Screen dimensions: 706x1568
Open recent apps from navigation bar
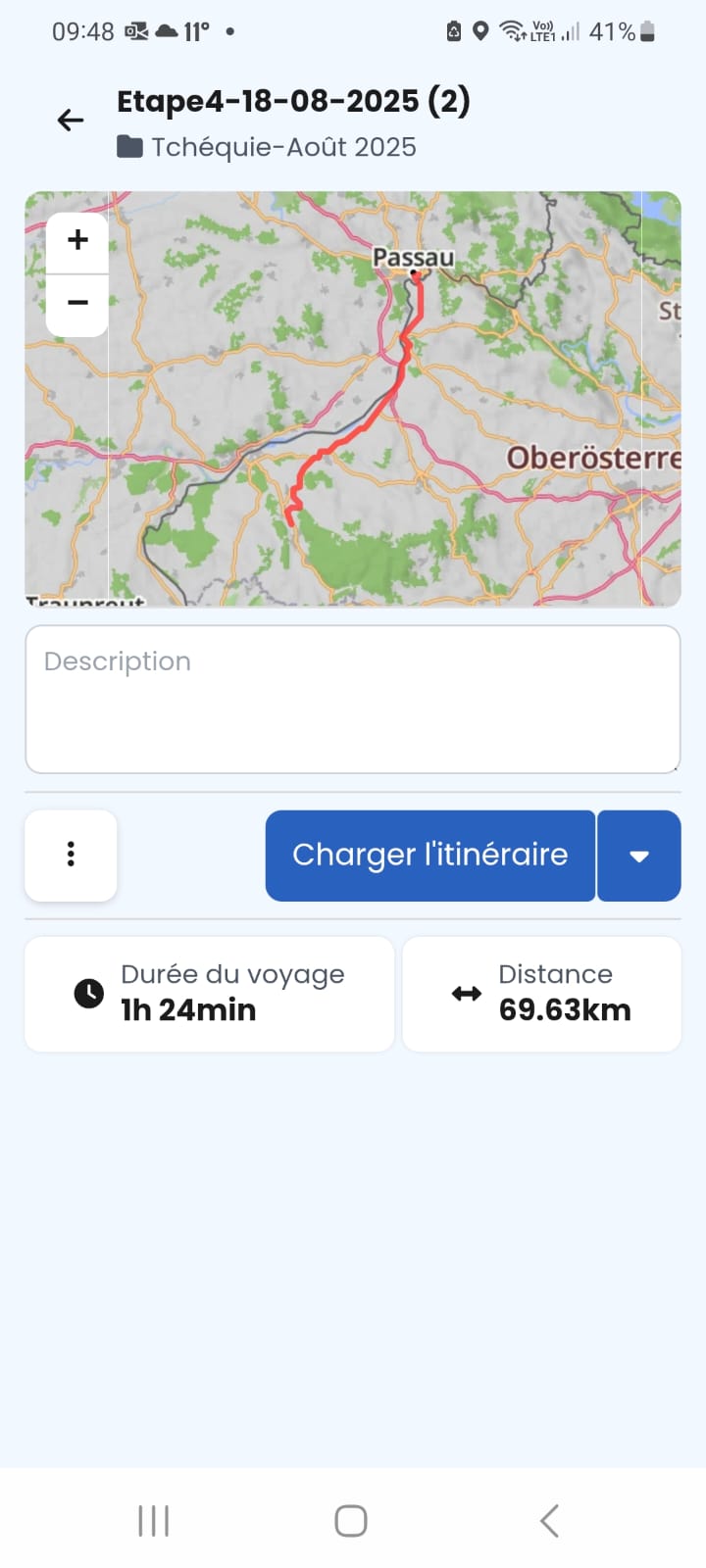coord(154,1521)
